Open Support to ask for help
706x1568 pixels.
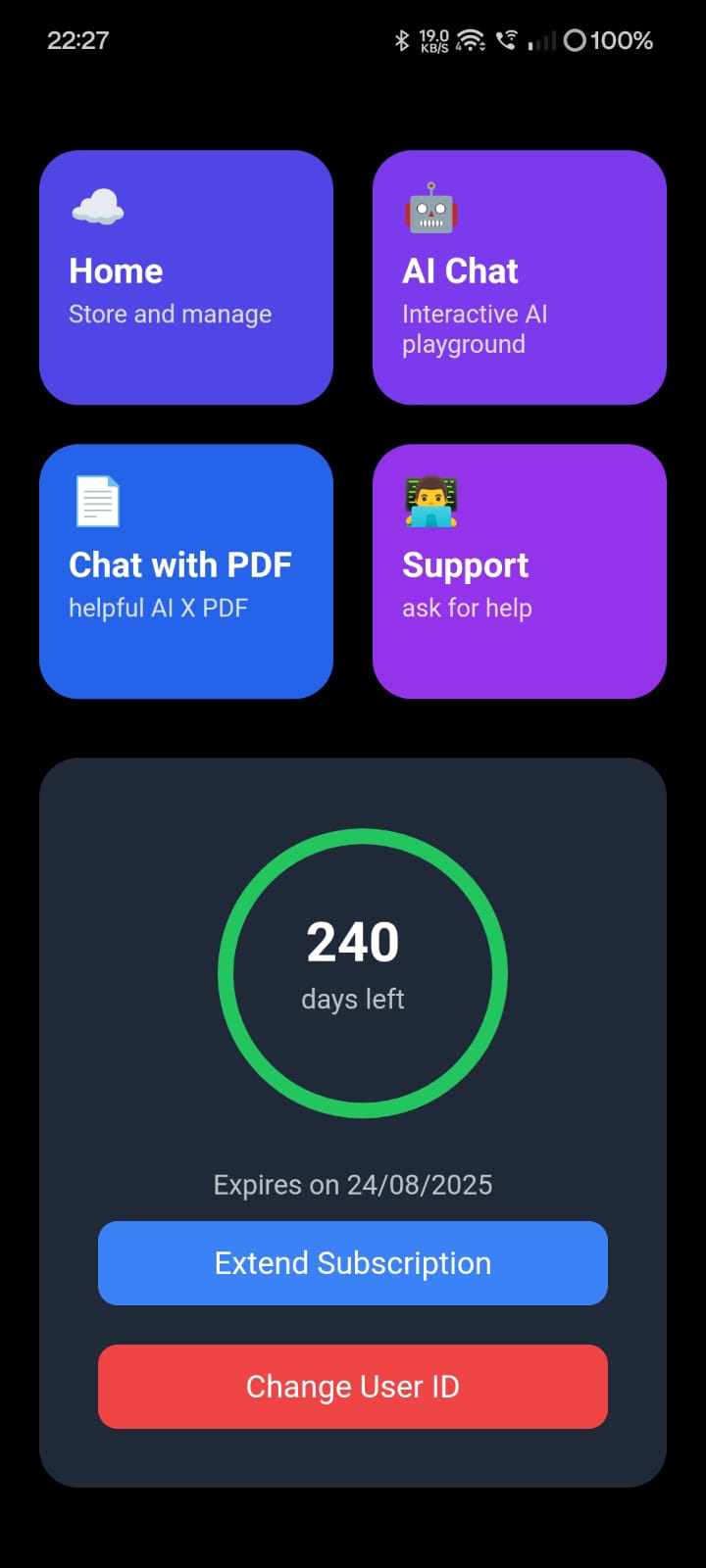point(519,571)
